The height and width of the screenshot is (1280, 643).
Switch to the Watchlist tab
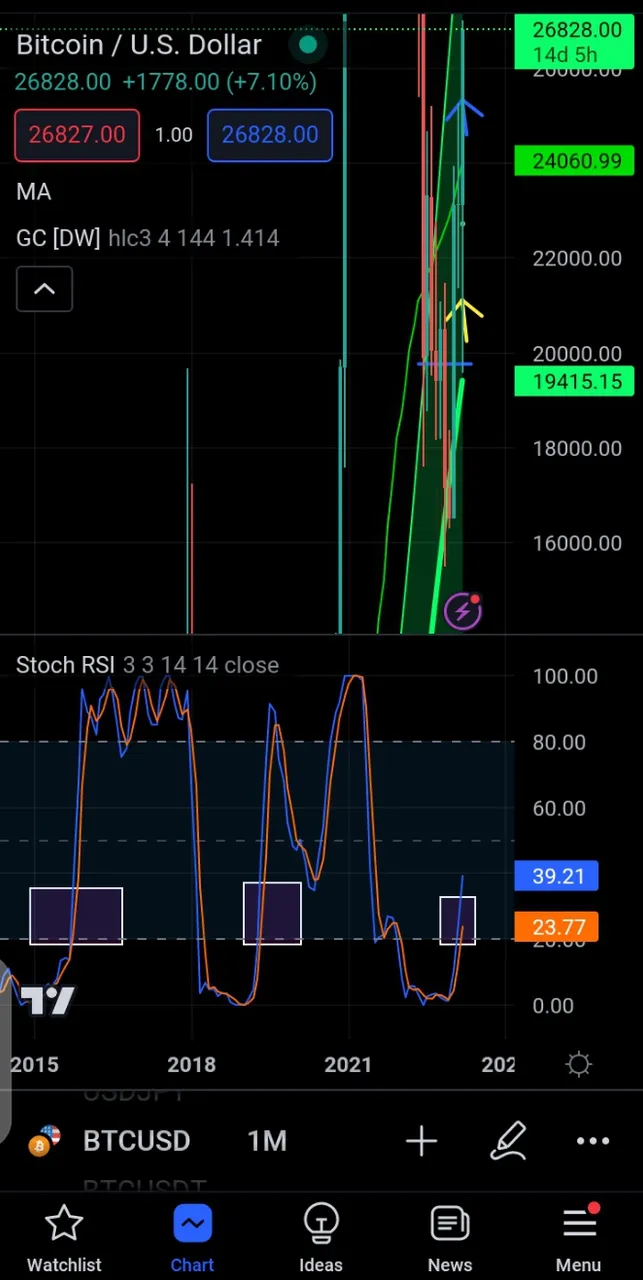pos(64,1238)
